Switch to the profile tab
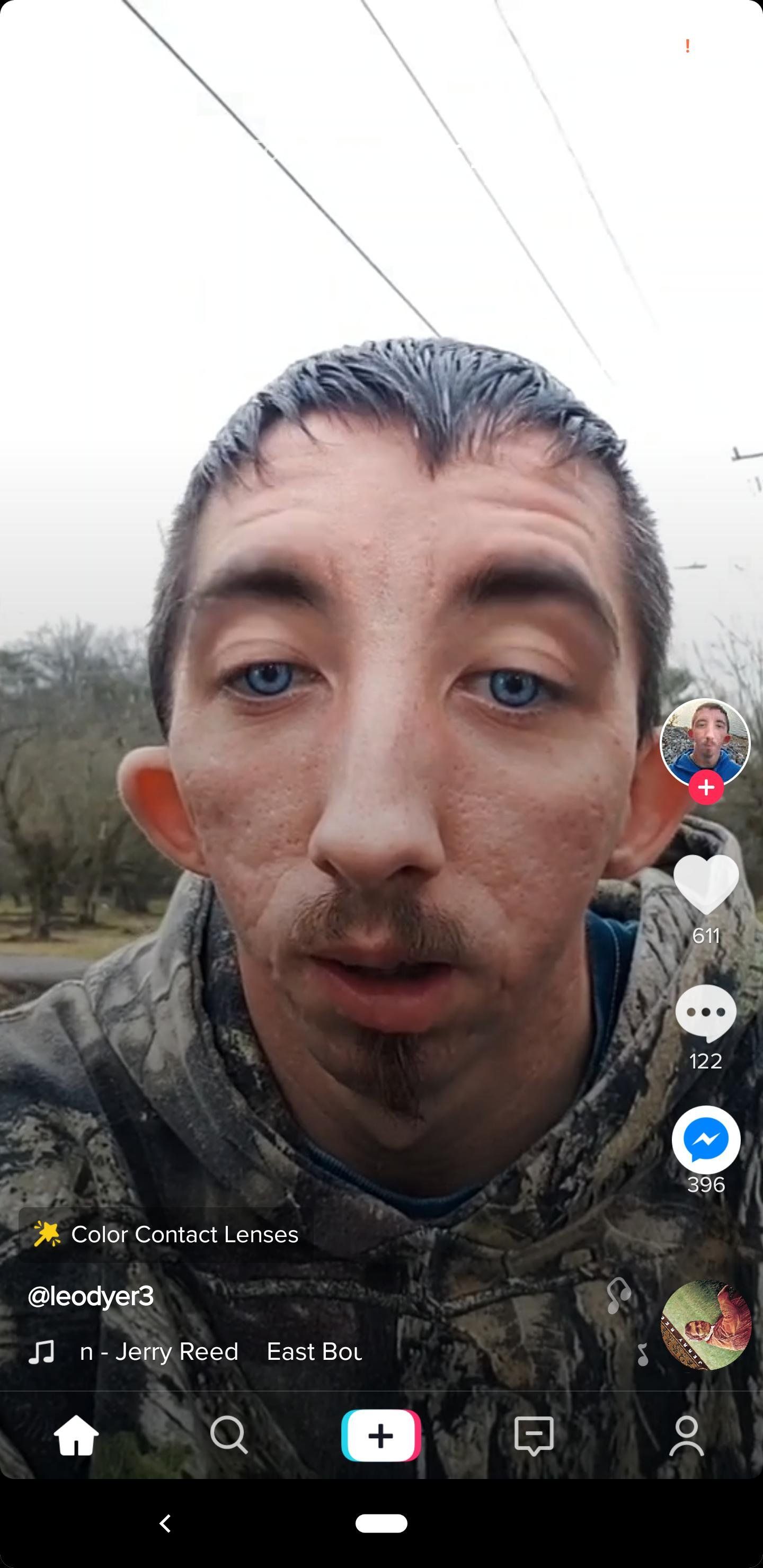763x1568 pixels. coord(686,1436)
